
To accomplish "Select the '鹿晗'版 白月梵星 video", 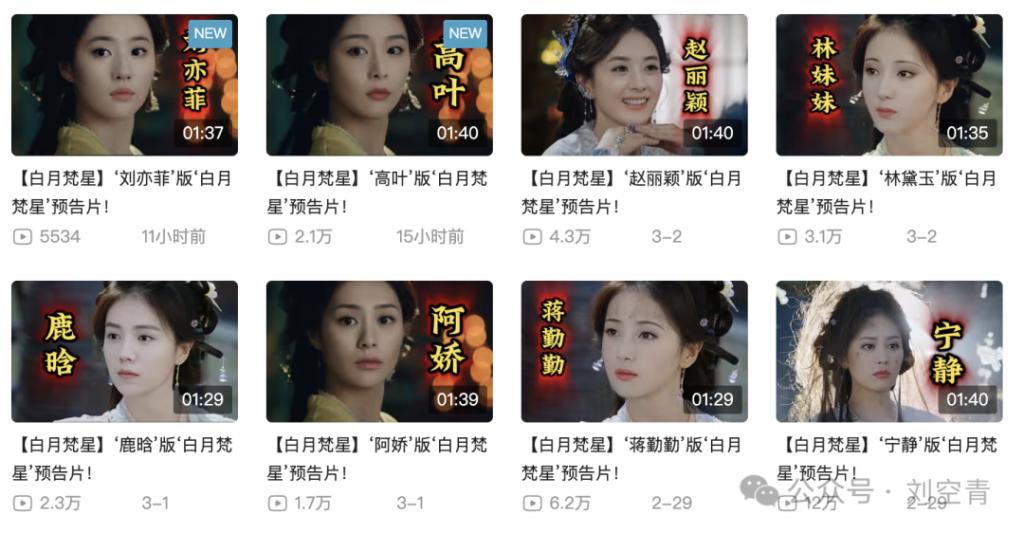I will [x=124, y=351].
